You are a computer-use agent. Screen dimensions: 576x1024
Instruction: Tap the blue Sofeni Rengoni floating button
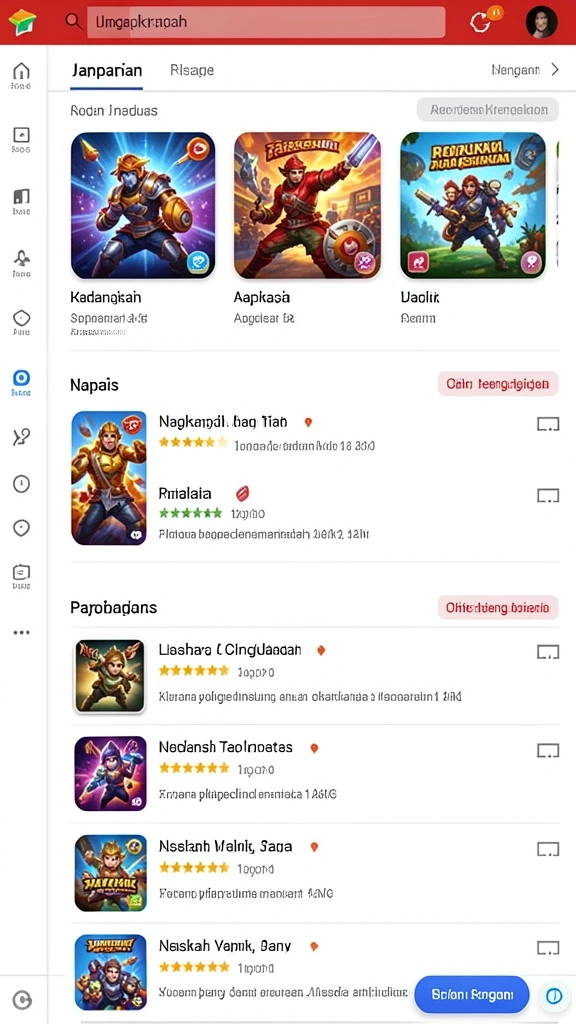[472, 995]
